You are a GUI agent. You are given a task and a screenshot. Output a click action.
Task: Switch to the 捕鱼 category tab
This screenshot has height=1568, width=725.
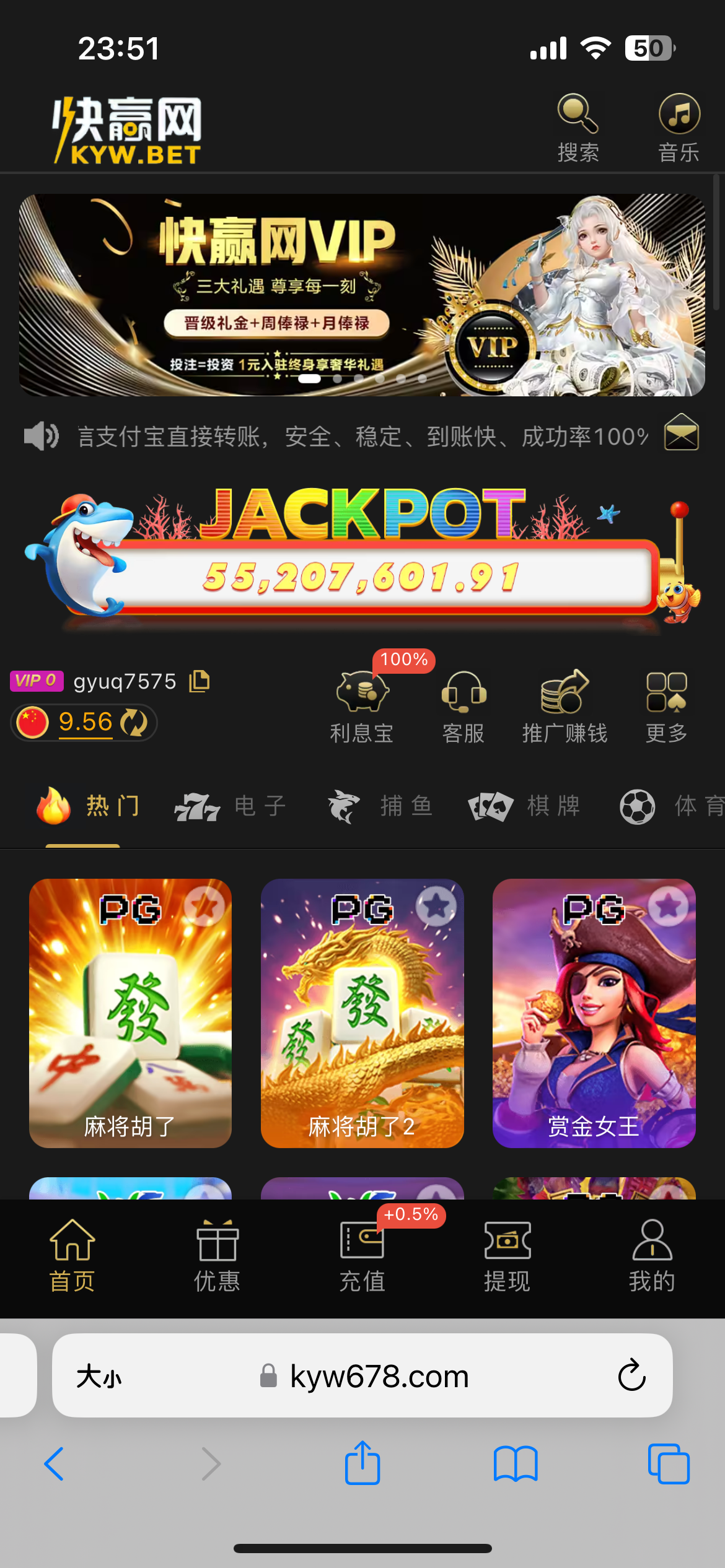(380, 807)
